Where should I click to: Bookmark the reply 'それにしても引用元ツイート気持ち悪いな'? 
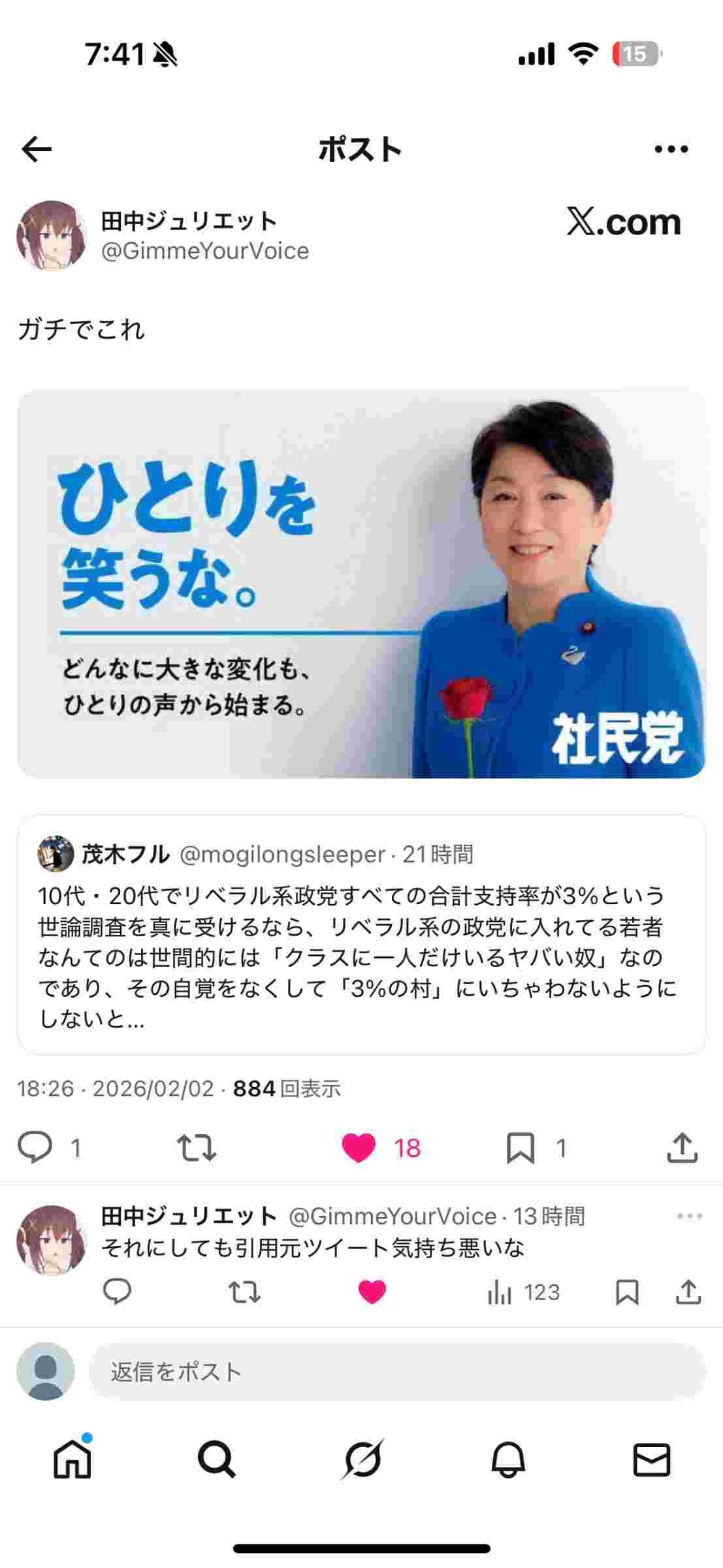coord(627,1292)
